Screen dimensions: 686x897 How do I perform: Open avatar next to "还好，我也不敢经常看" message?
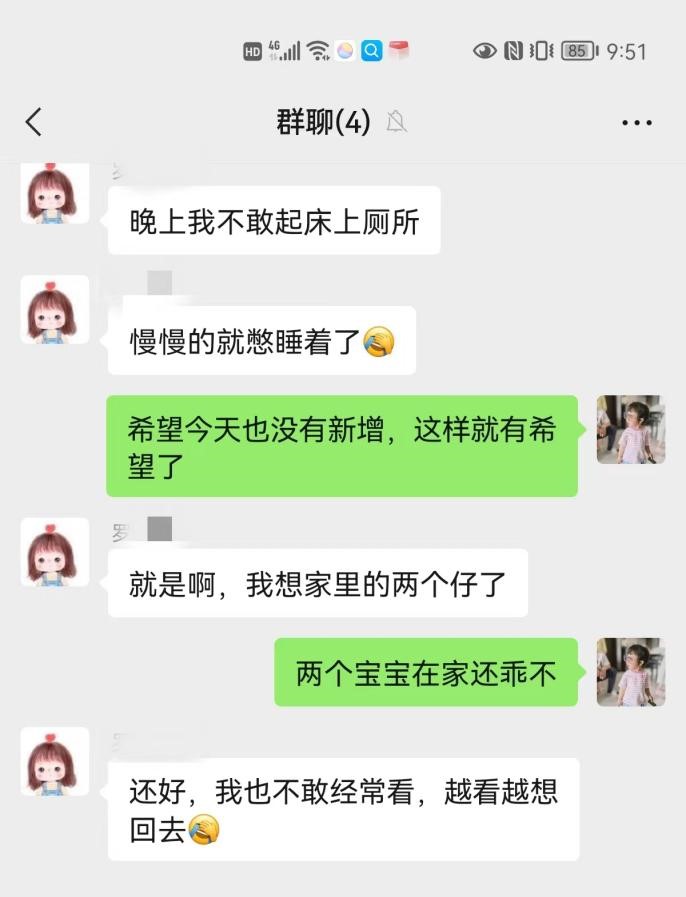click(x=55, y=762)
